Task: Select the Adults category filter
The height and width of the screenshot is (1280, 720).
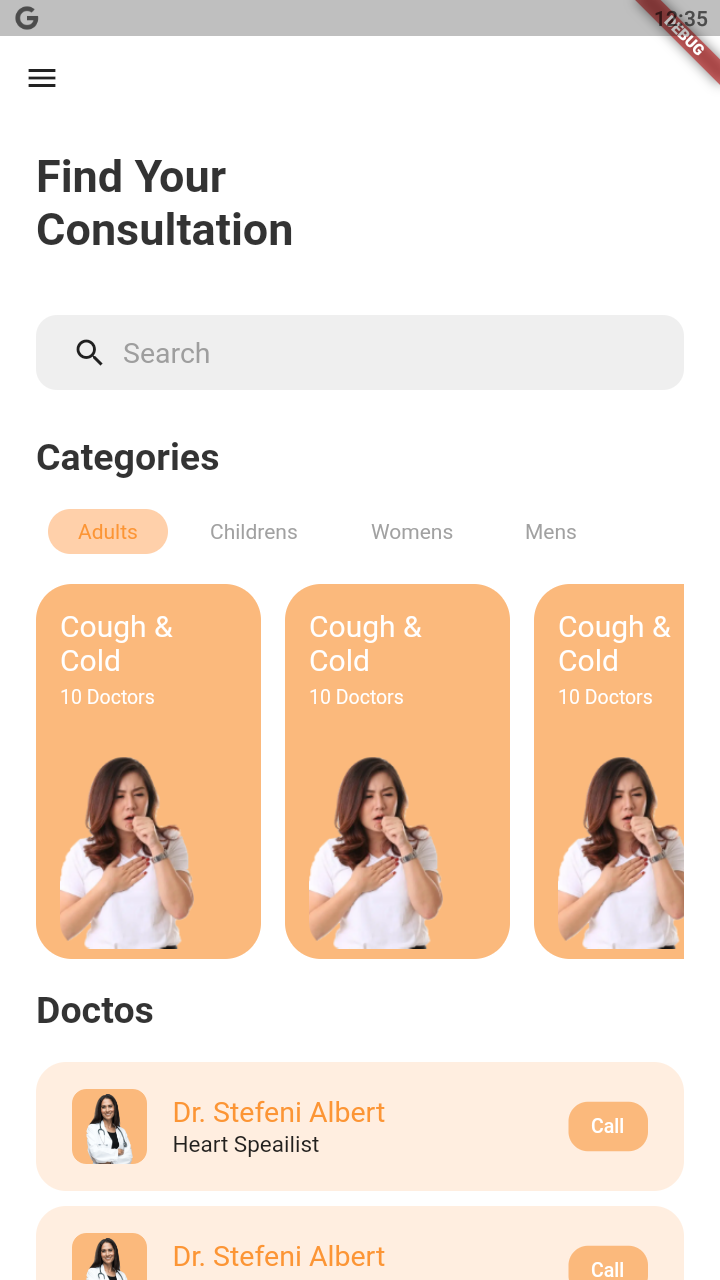Action: point(108,531)
